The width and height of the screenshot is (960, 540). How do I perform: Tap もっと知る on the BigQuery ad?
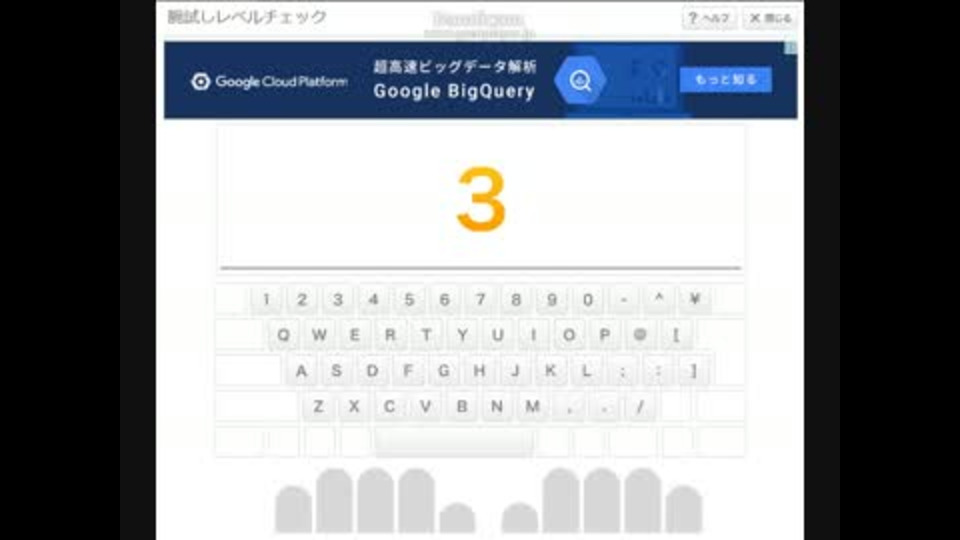tap(725, 79)
